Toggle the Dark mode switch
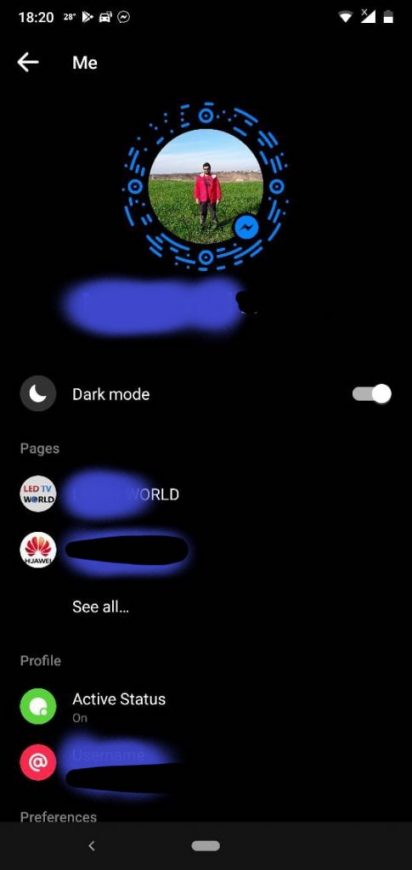The width and height of the screenshot is (412, 870). tap(372, 394)
